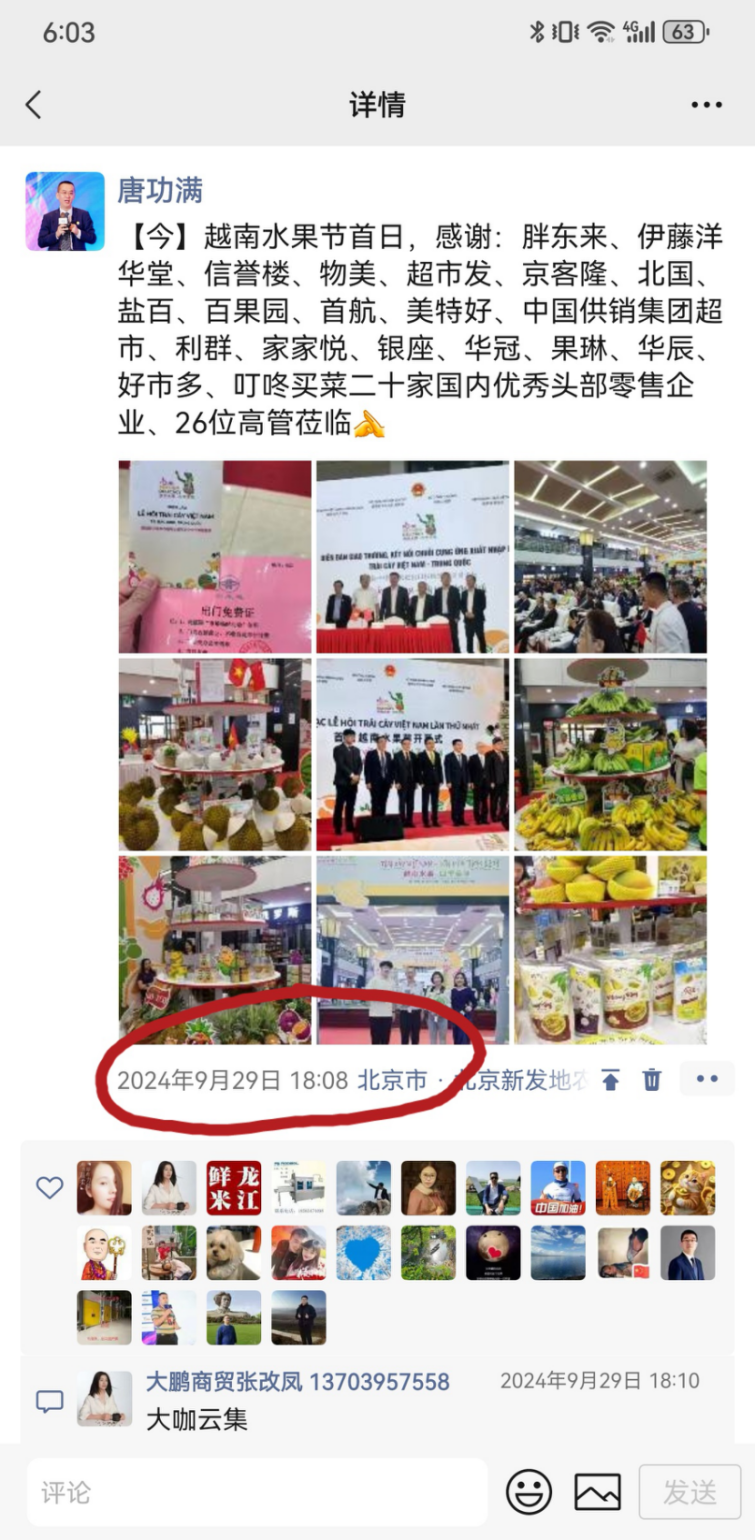Screen dimensions: 755x1540
Task: Tap the 发送 send button
Action: 690,1493
